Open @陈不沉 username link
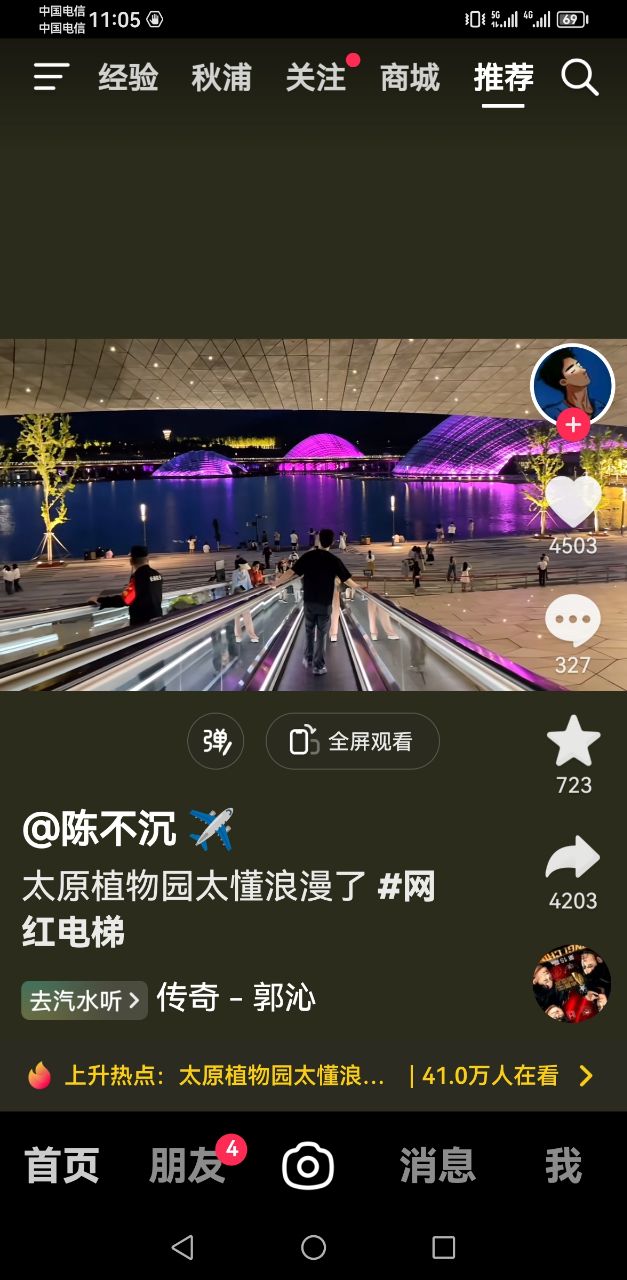The width and height of the screenshot is (627, 1280). tap(100, 829)
